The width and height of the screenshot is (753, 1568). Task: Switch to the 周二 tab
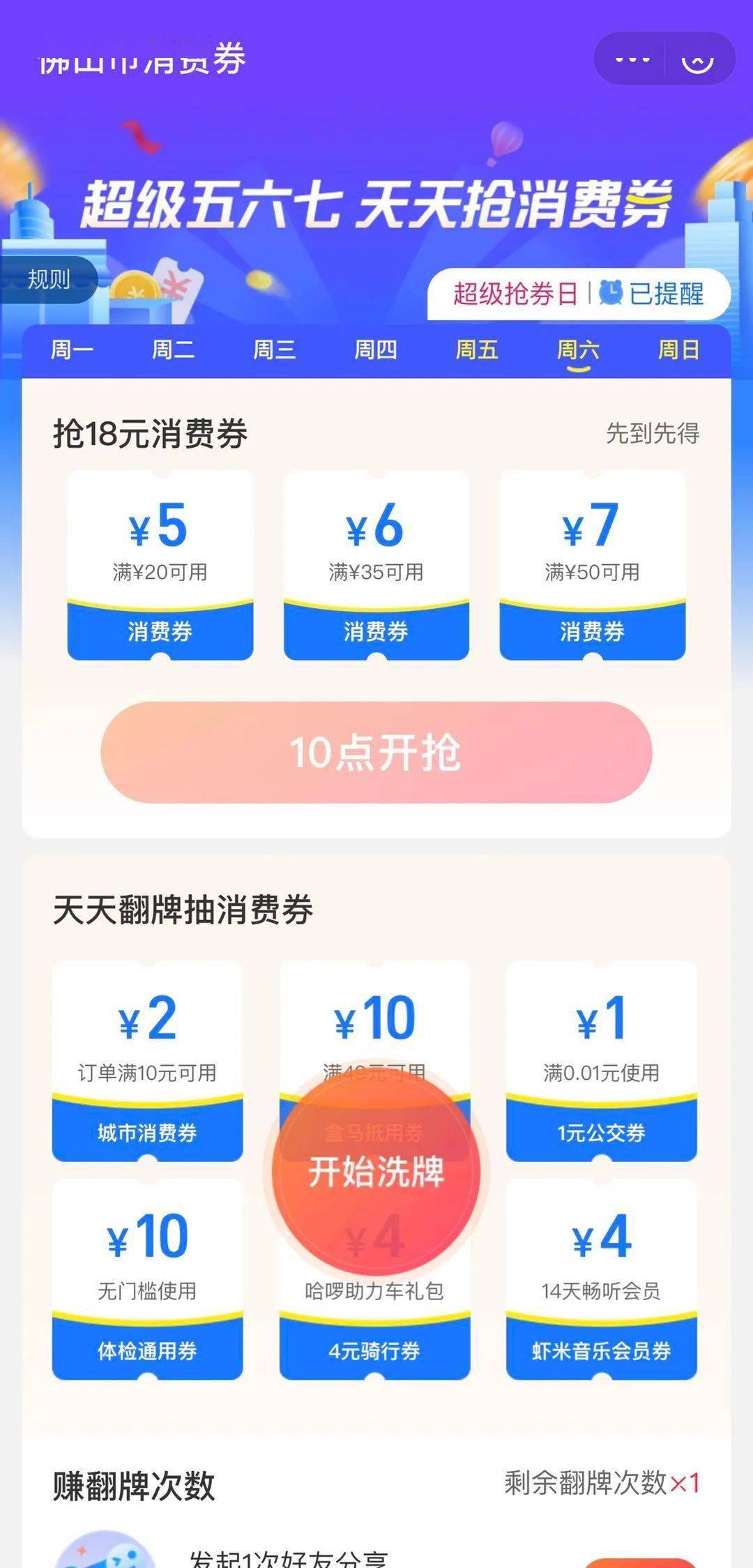[173, 349]
